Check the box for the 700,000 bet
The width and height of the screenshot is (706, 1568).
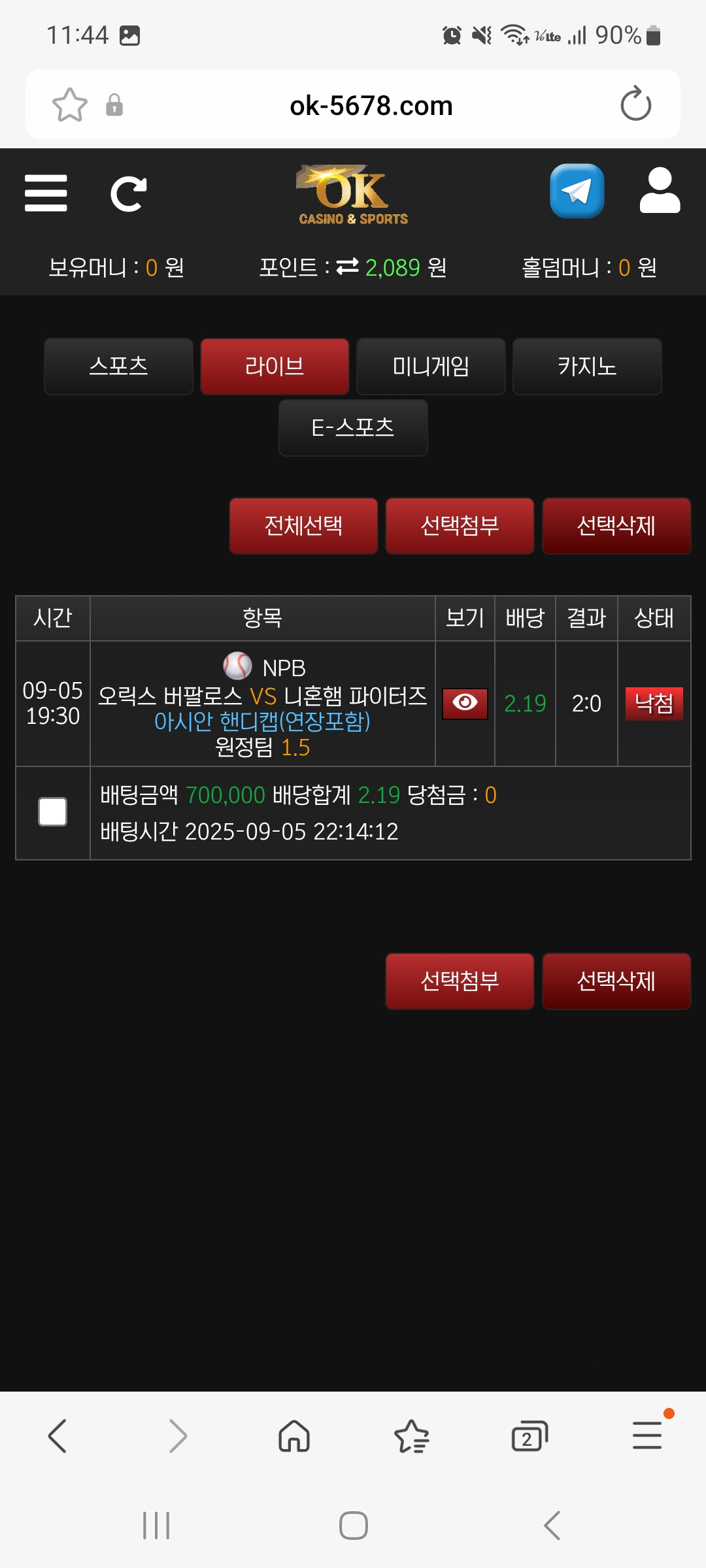pyautogui.click(x=53, y=812)
